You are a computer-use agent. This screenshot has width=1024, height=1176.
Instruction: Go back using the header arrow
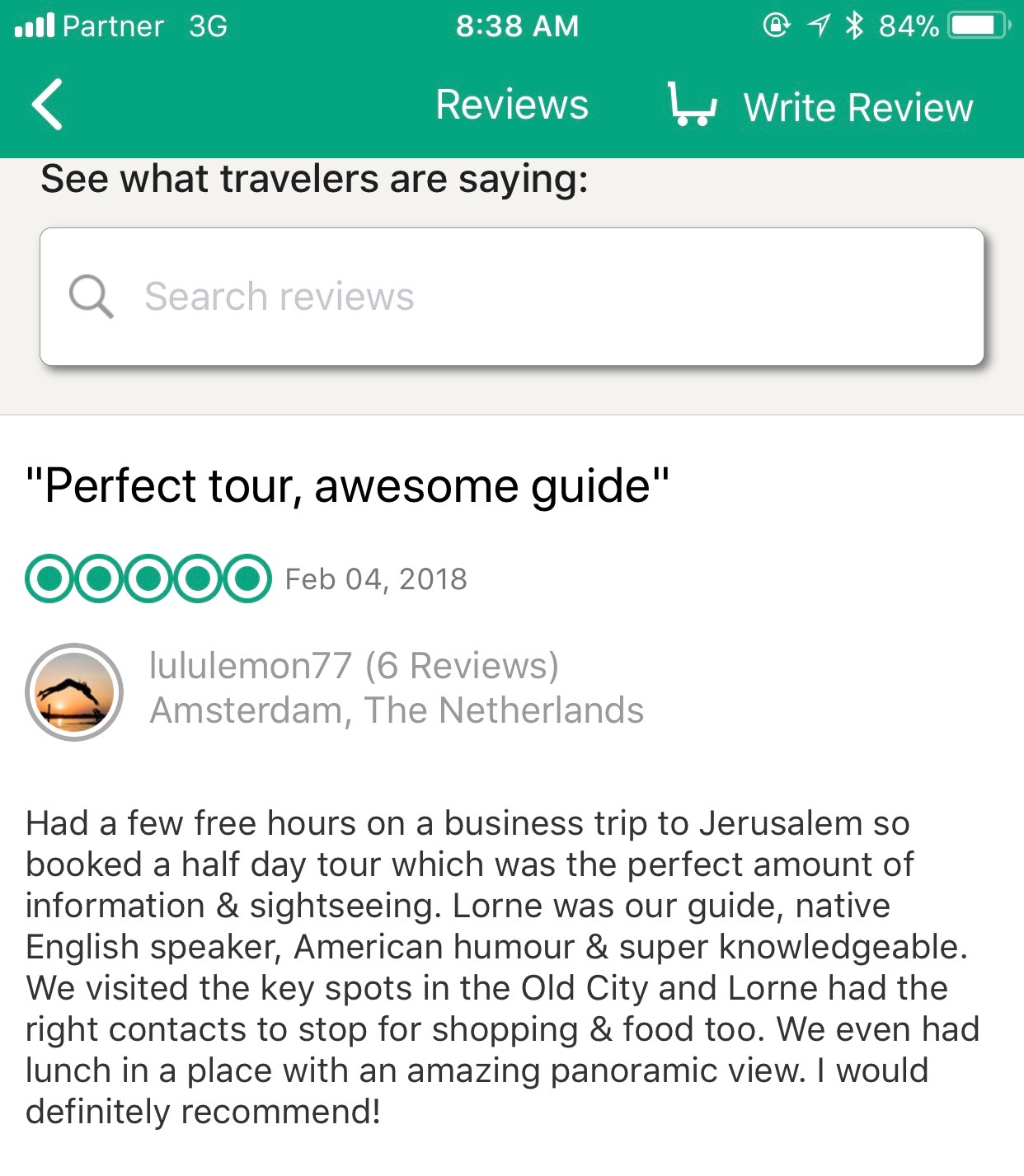pyautogui.click(x=48, y=105)
